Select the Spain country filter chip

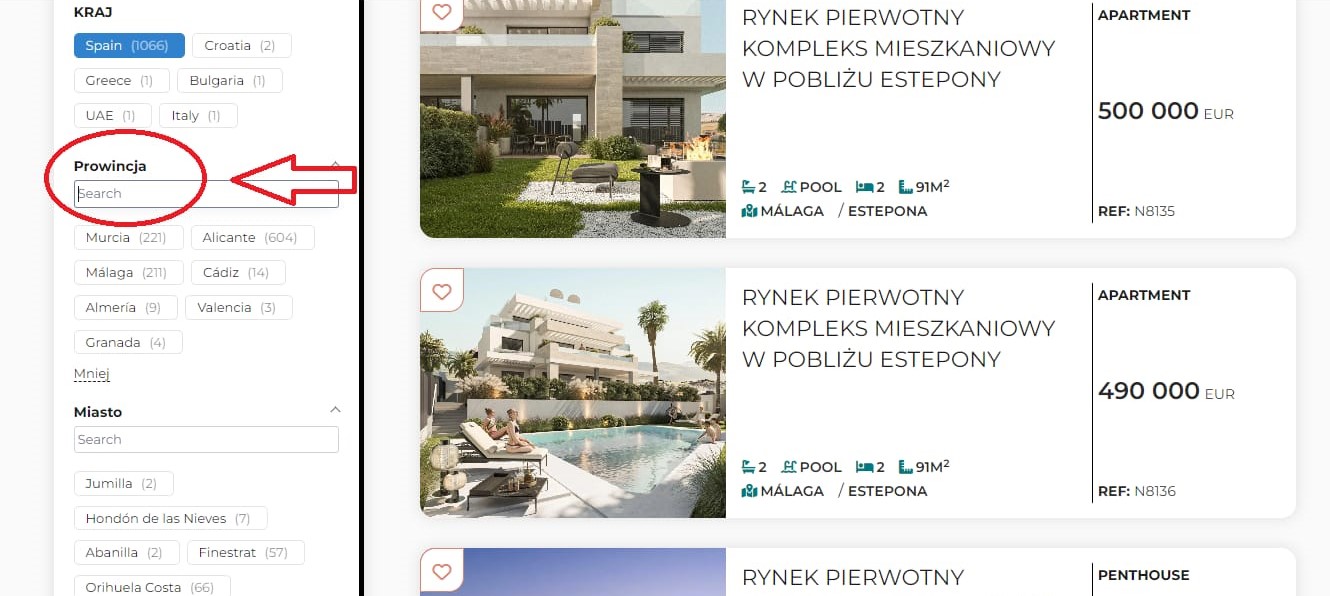pyautogui.click(x=129, y=45)
